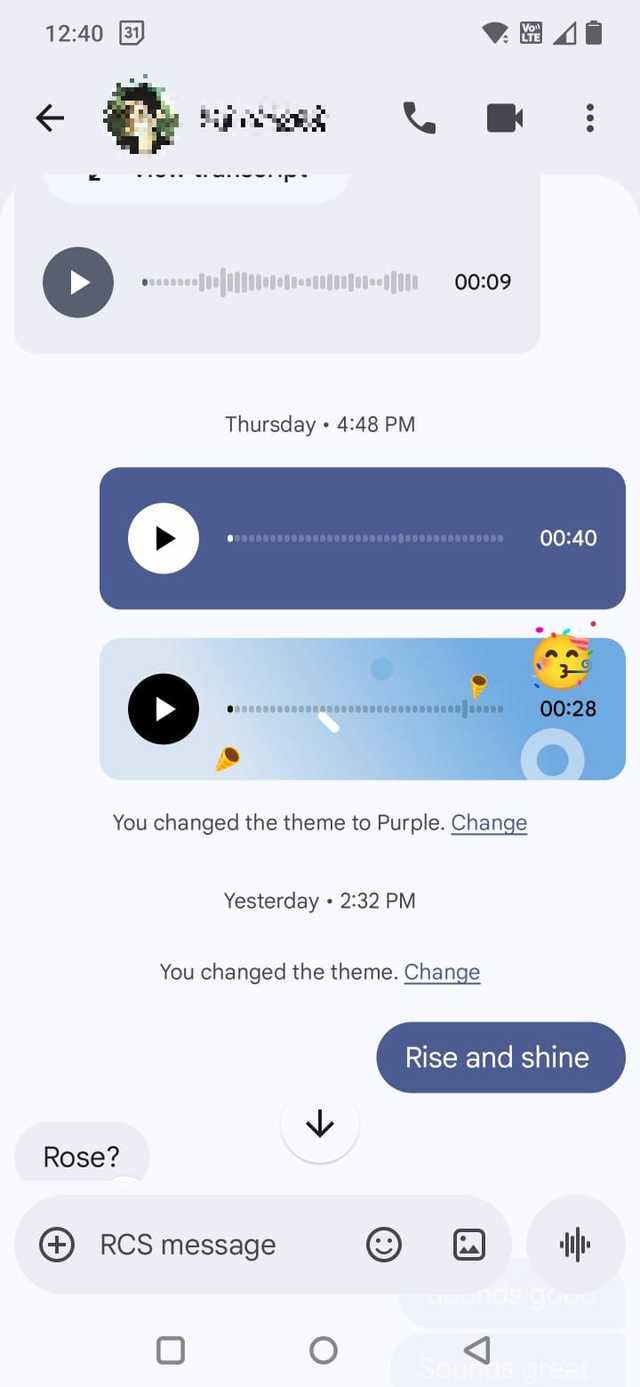This screenshot has width=640, height=1387.
Task: Play the 00:28 voice message
Action: click(164, 709)
